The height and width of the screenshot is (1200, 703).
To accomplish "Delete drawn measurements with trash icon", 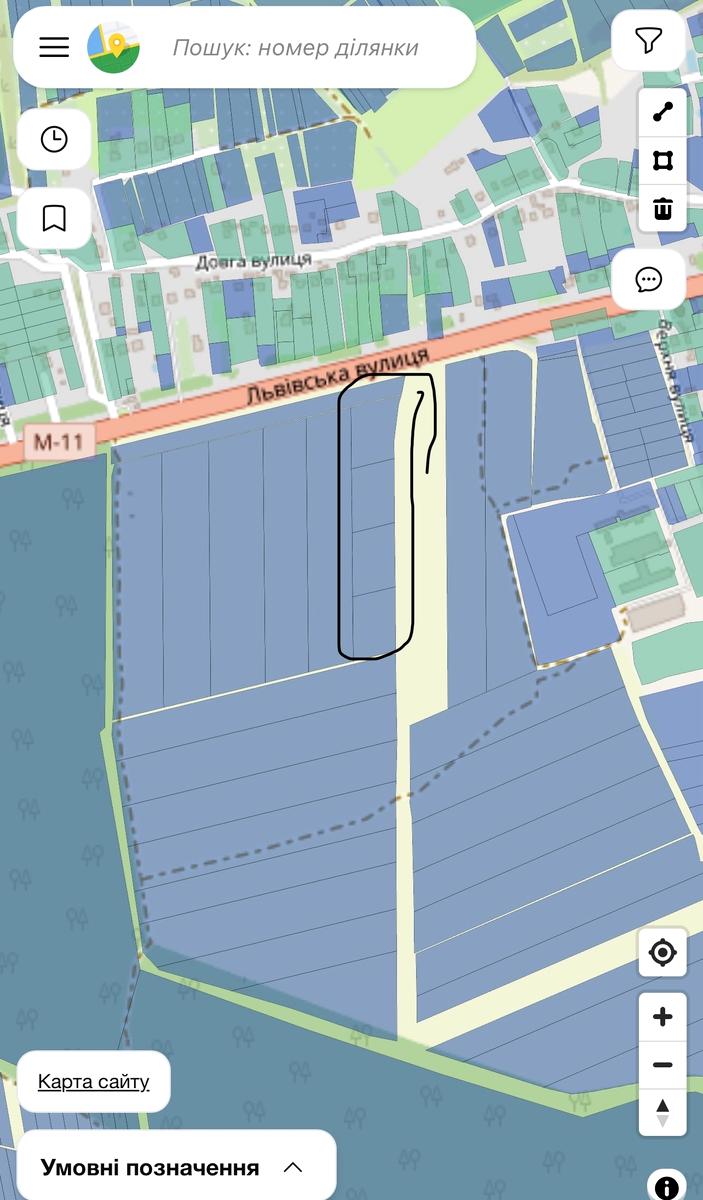I will click(x=662, y=209).
